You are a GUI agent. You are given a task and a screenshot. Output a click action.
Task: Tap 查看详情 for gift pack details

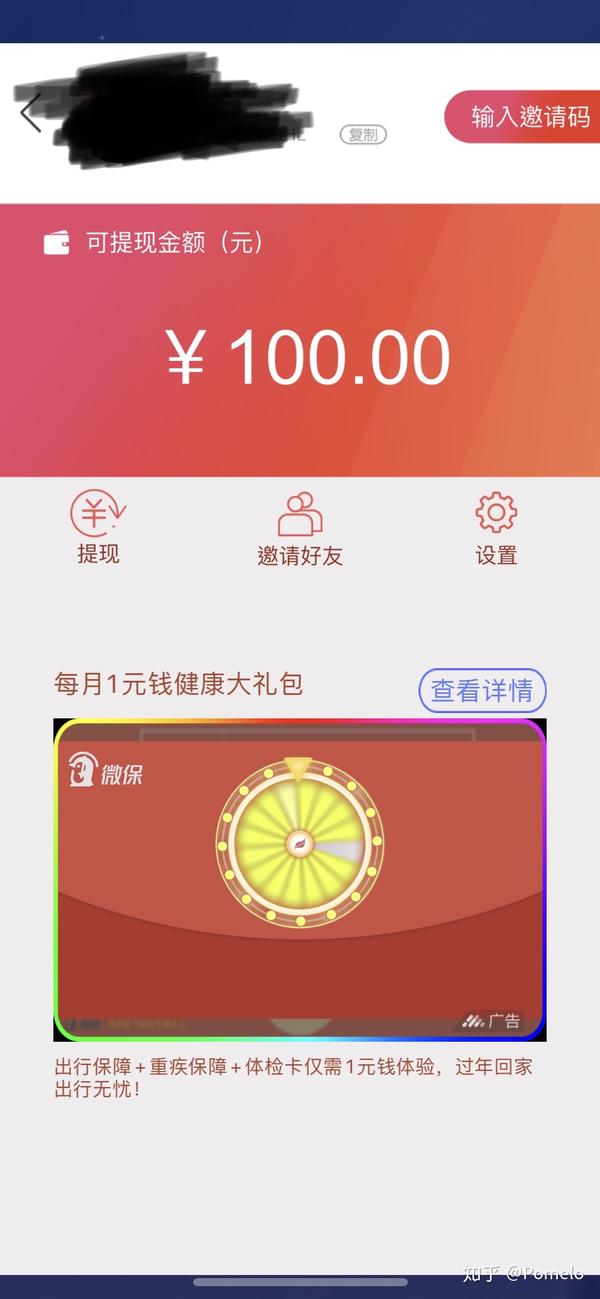[x=482, y=690]
